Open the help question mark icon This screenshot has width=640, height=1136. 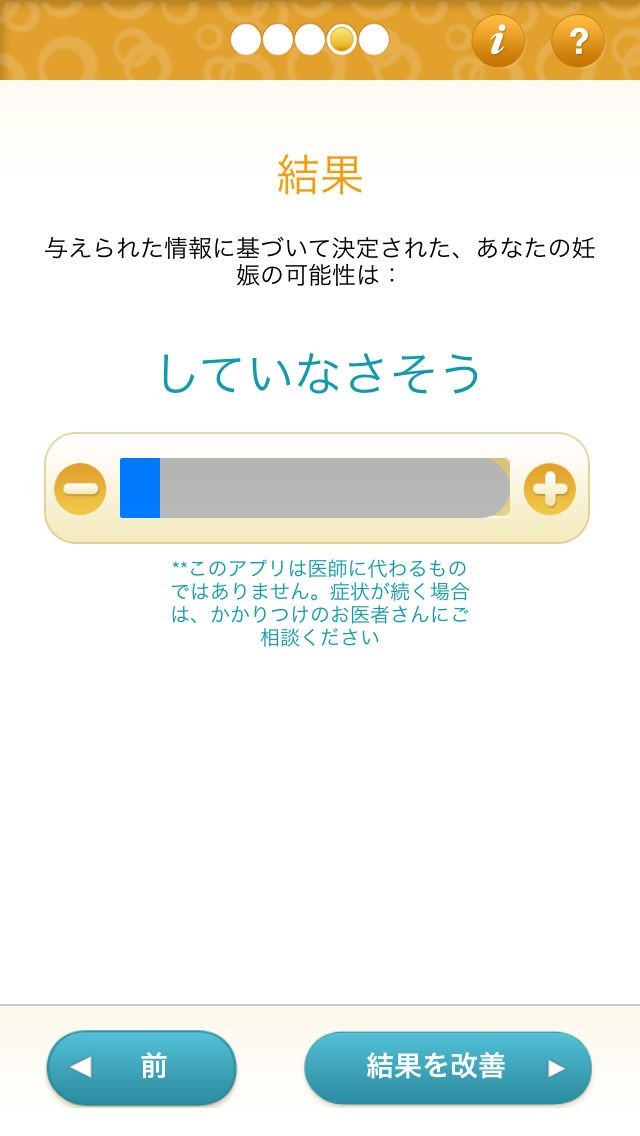pos(578,42)
